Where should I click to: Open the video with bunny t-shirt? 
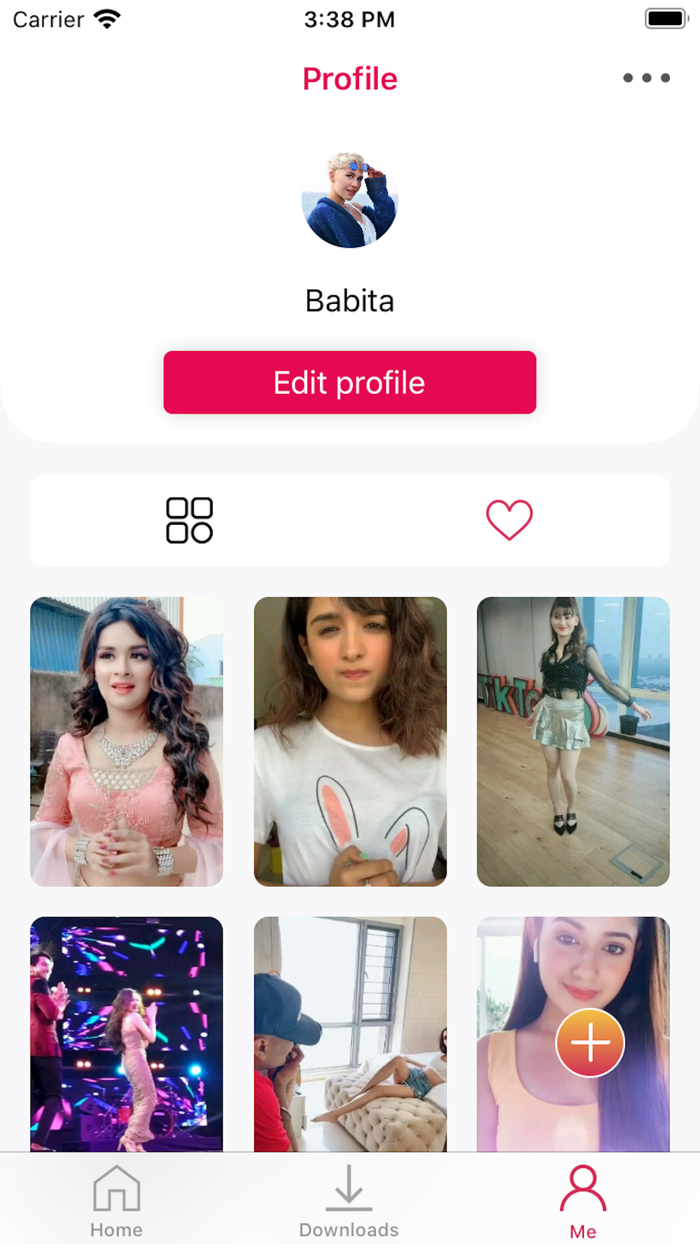pyautogui.click(x=350, y=741)
